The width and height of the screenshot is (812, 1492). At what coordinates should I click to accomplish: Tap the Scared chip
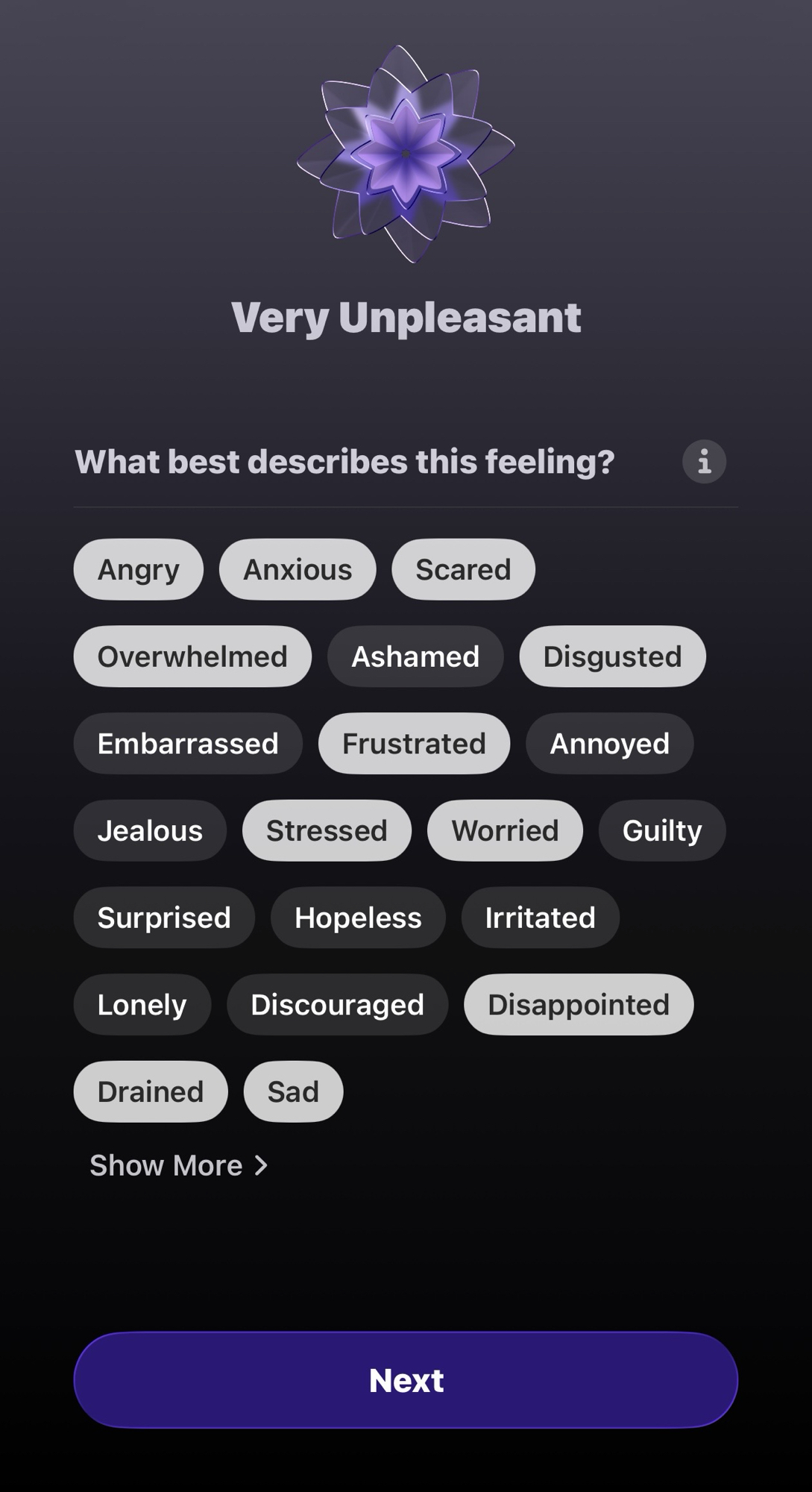[x=463, y=569]
